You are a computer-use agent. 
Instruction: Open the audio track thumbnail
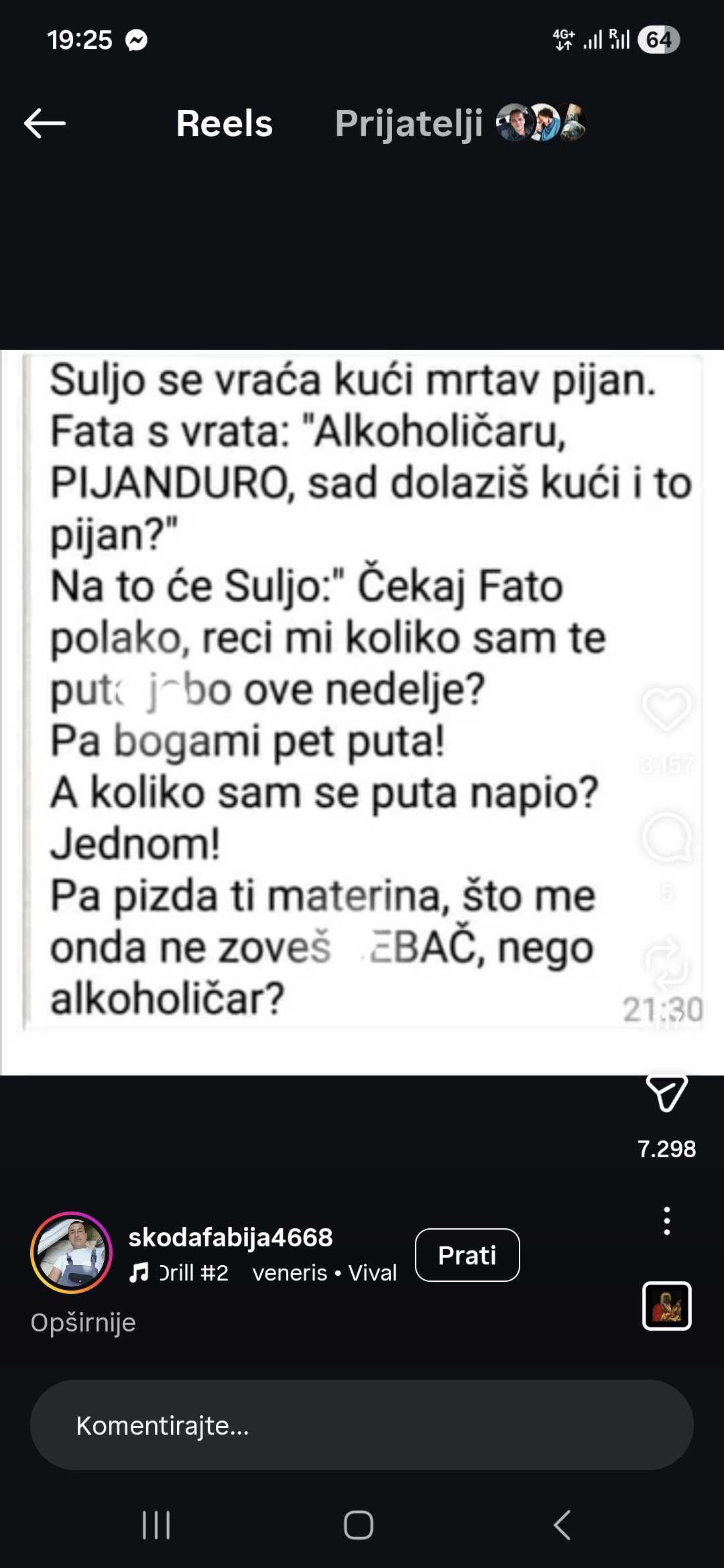(666, 1306)
